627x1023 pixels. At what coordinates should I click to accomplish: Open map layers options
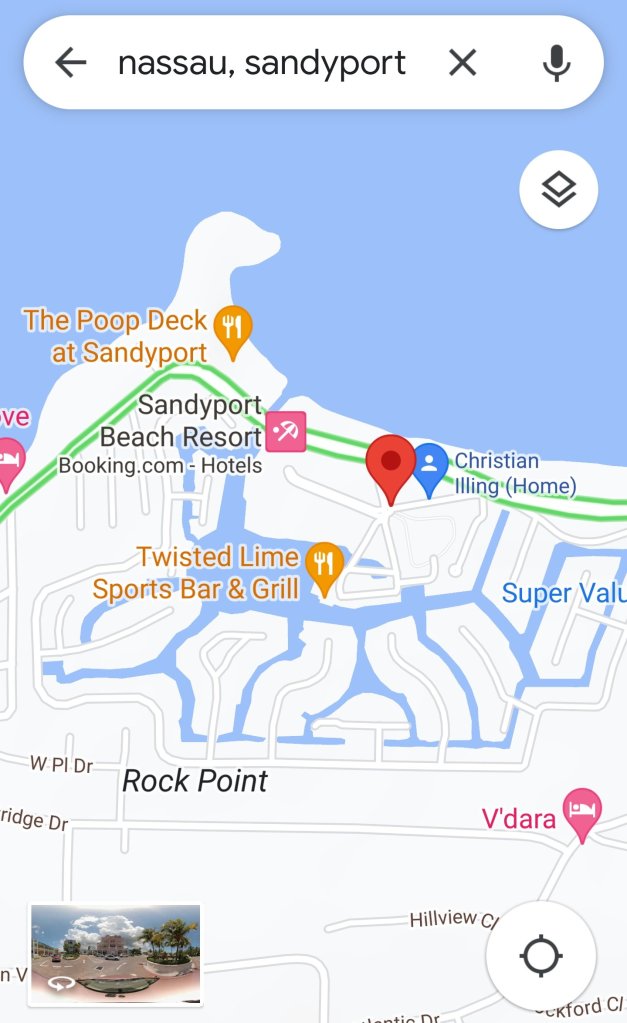tap(558, 189)
